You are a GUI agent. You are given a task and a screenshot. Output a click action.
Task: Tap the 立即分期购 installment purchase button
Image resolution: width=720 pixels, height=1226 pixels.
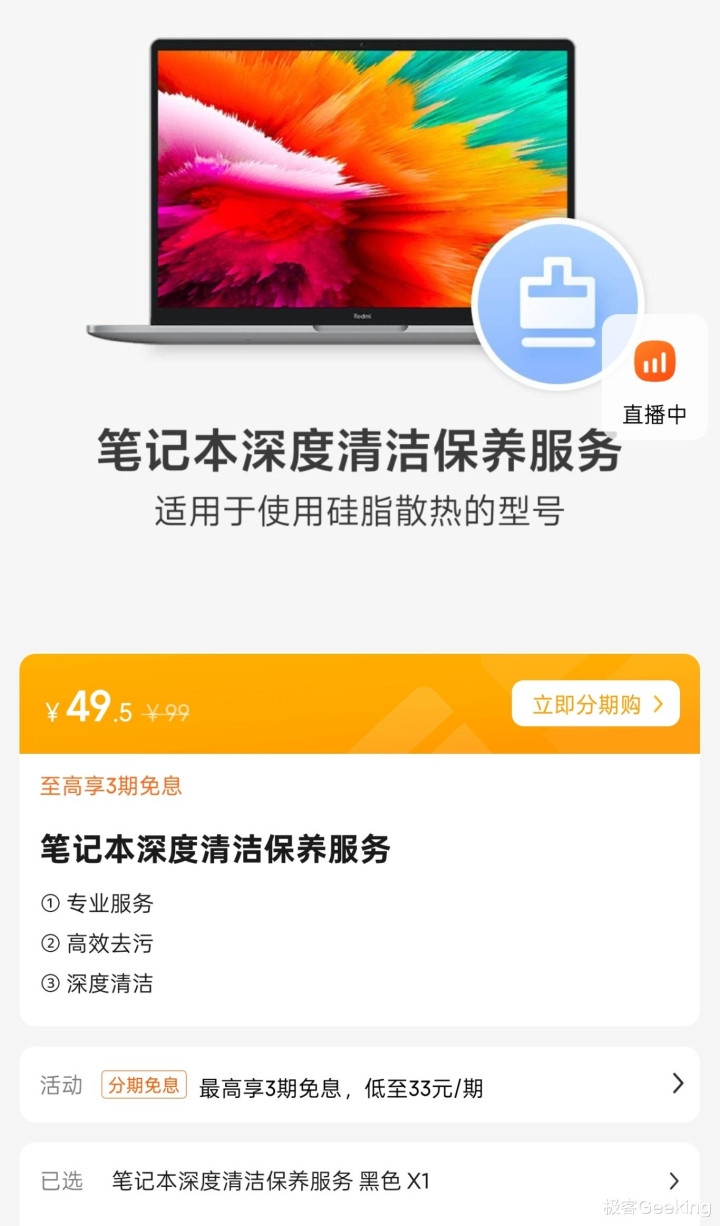tap(596, 704)
